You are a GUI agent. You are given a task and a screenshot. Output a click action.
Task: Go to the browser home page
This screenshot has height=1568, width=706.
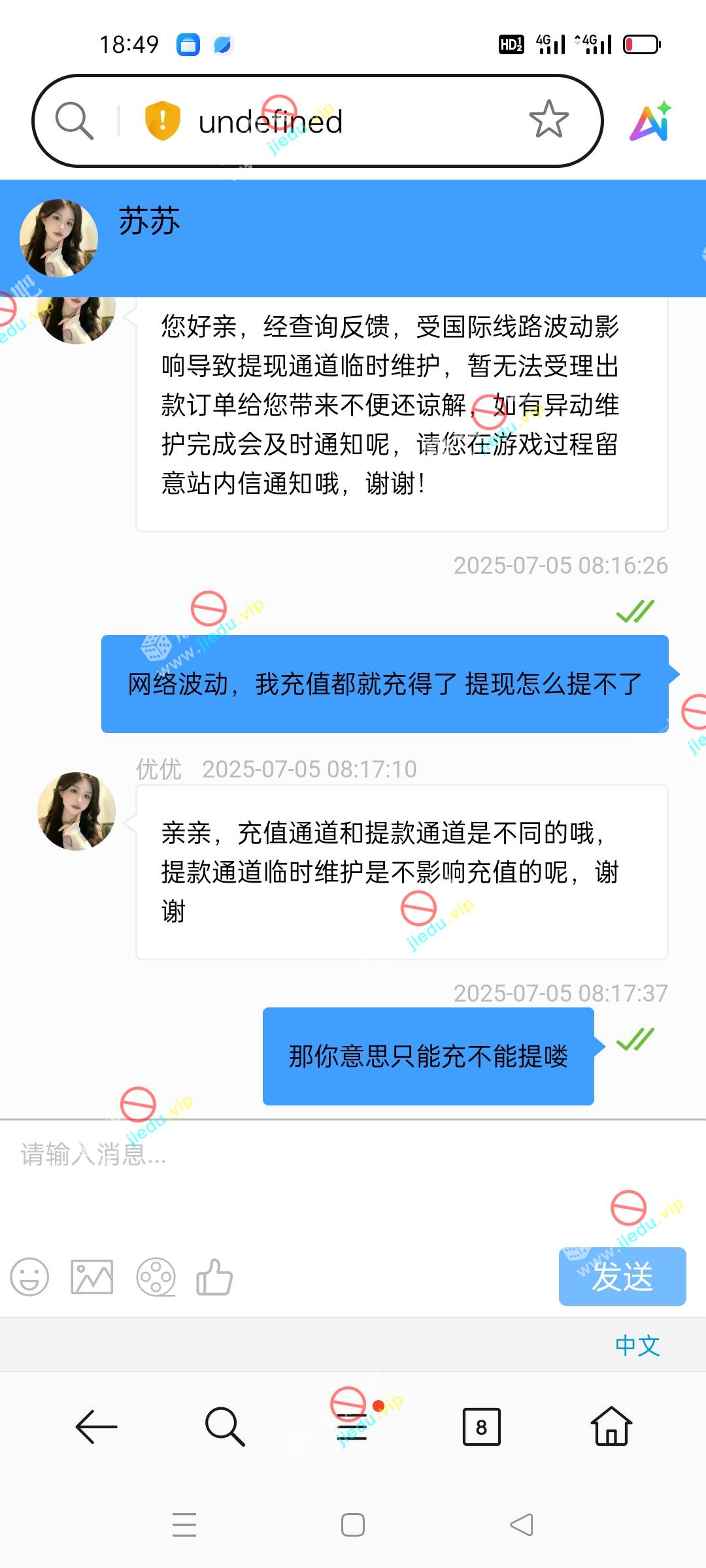pos(611,1427)
